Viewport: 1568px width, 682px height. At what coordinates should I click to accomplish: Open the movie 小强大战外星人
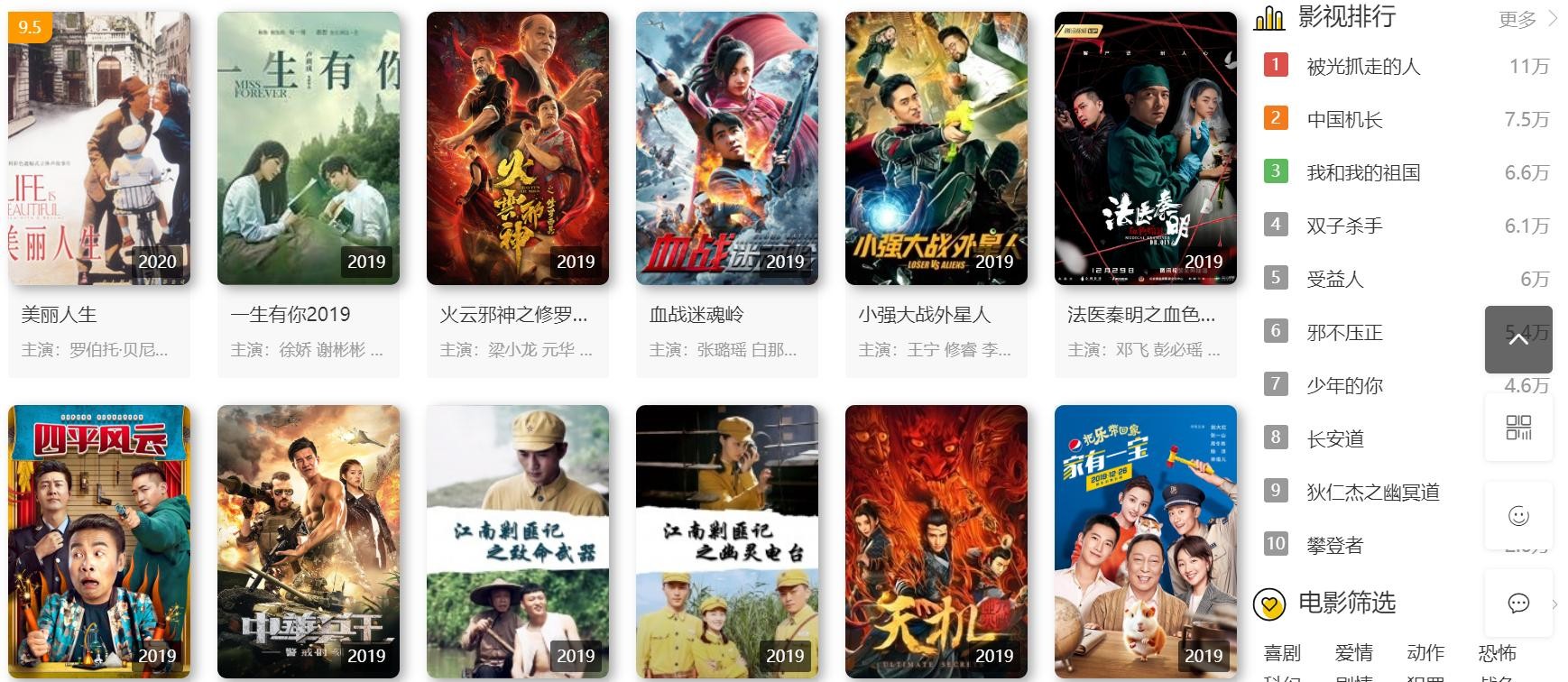pos(936,149)
